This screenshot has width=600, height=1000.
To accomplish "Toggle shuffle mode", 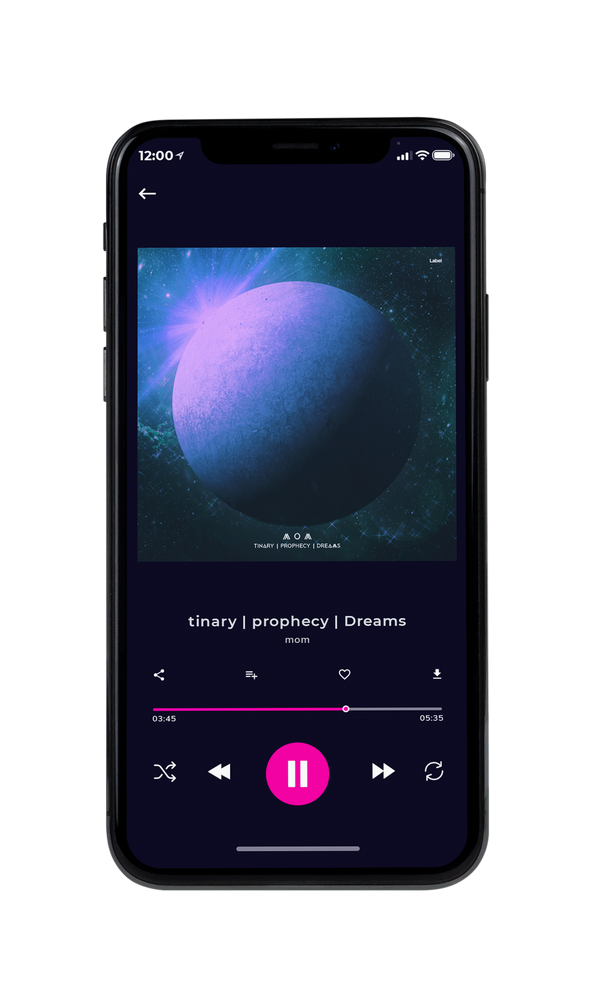I will coord(165,772).
